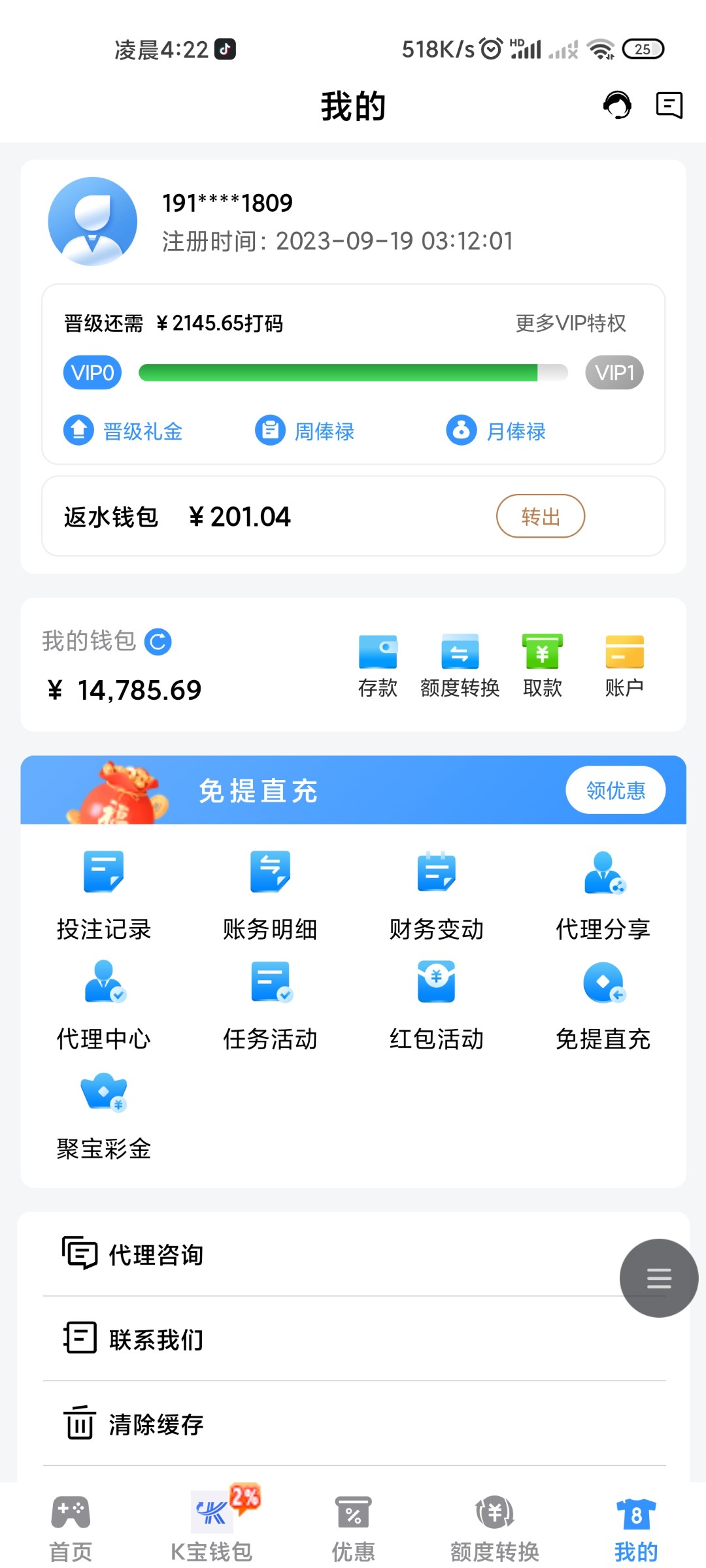Expand the floating hamburger menu button

coord(658,1278)
